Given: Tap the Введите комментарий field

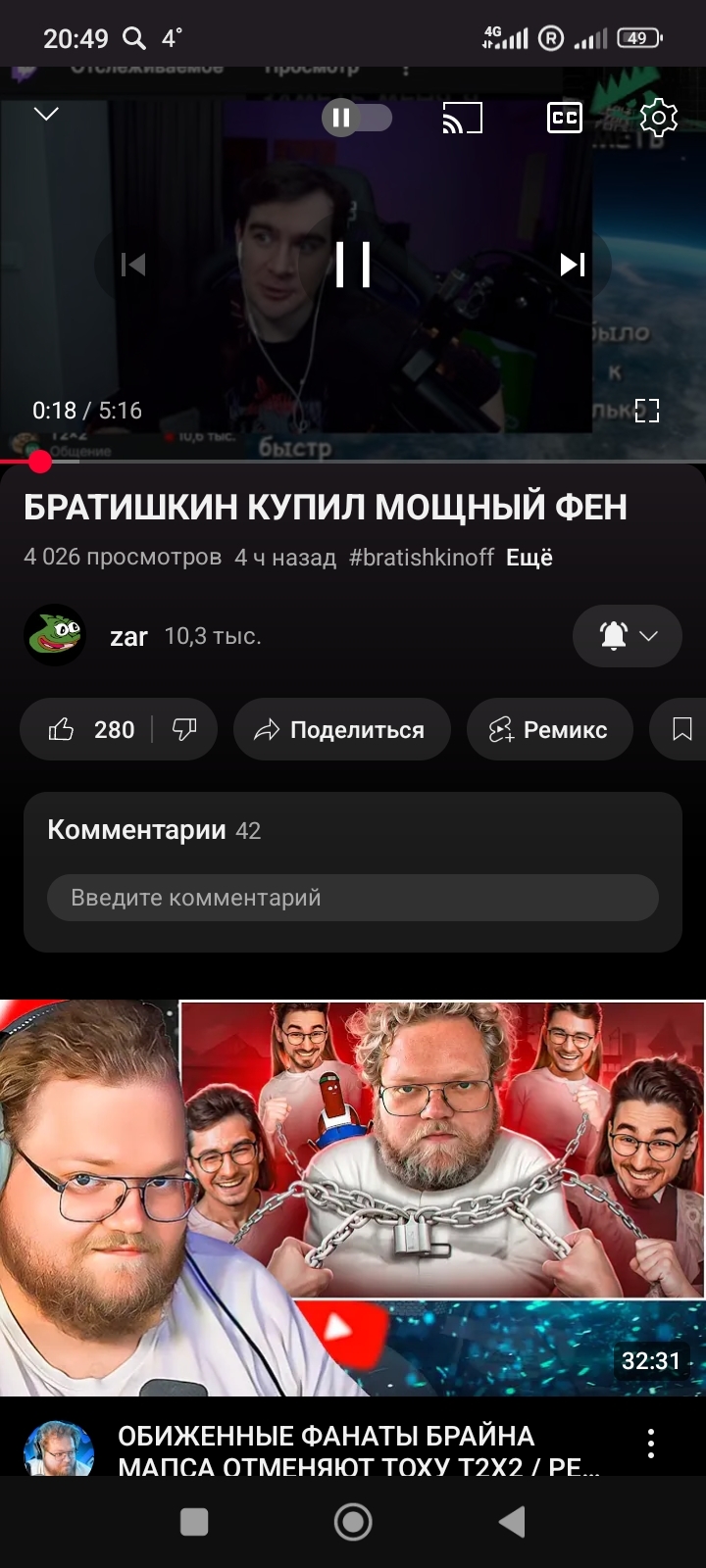Looking at the screenshot, I should 353,898.
